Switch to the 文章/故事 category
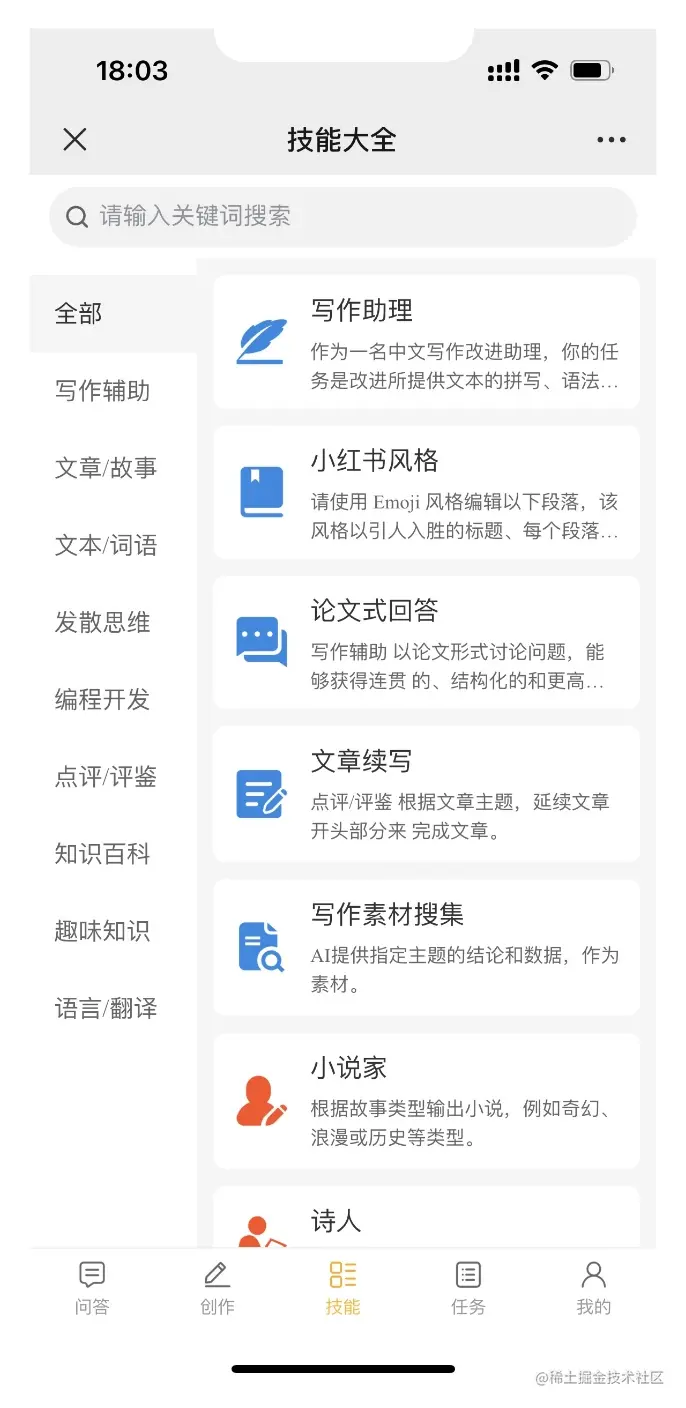The image size is (686, 1408). point(106,467)
